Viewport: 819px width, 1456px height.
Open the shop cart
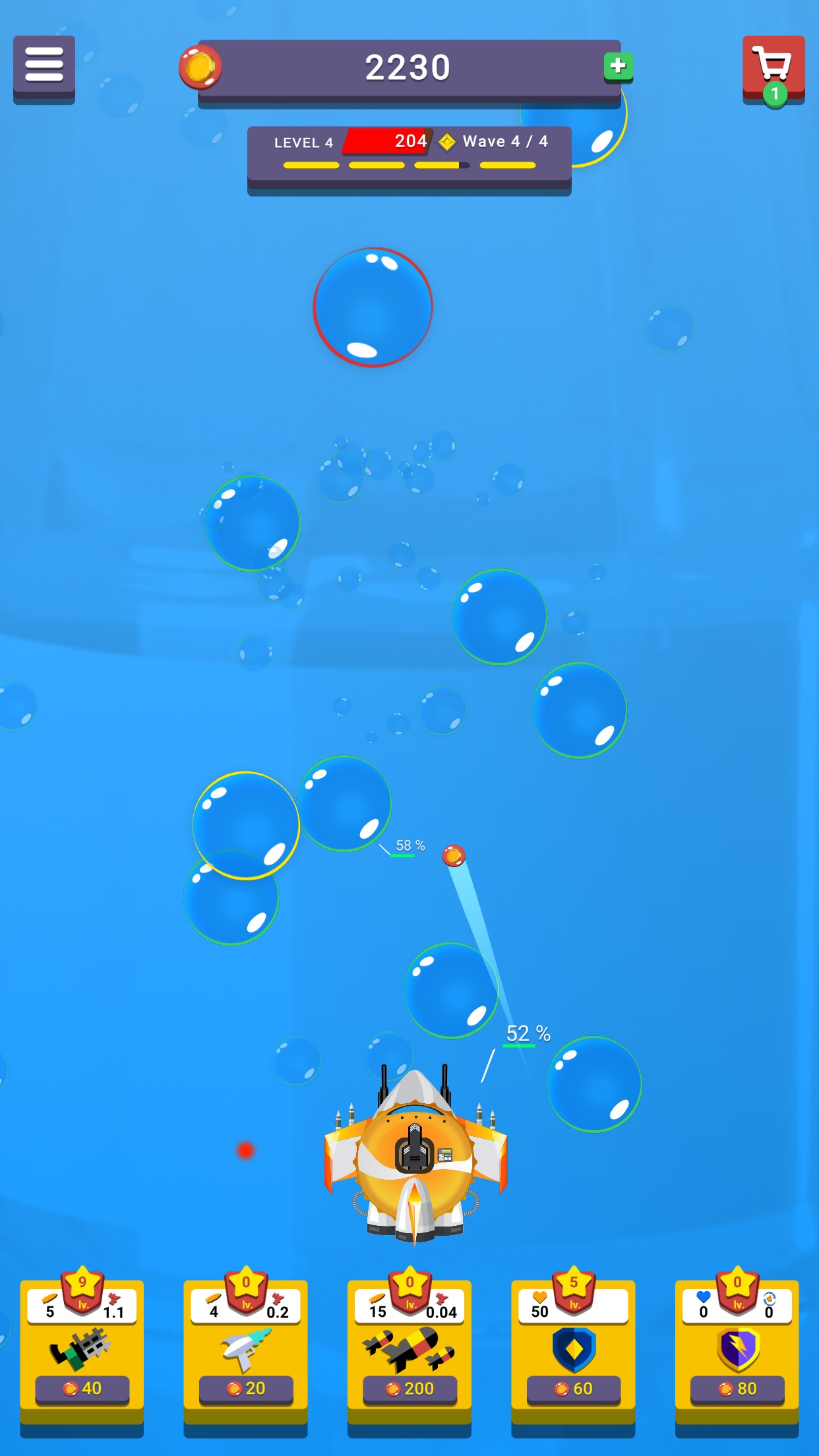(x=773, y=70)
